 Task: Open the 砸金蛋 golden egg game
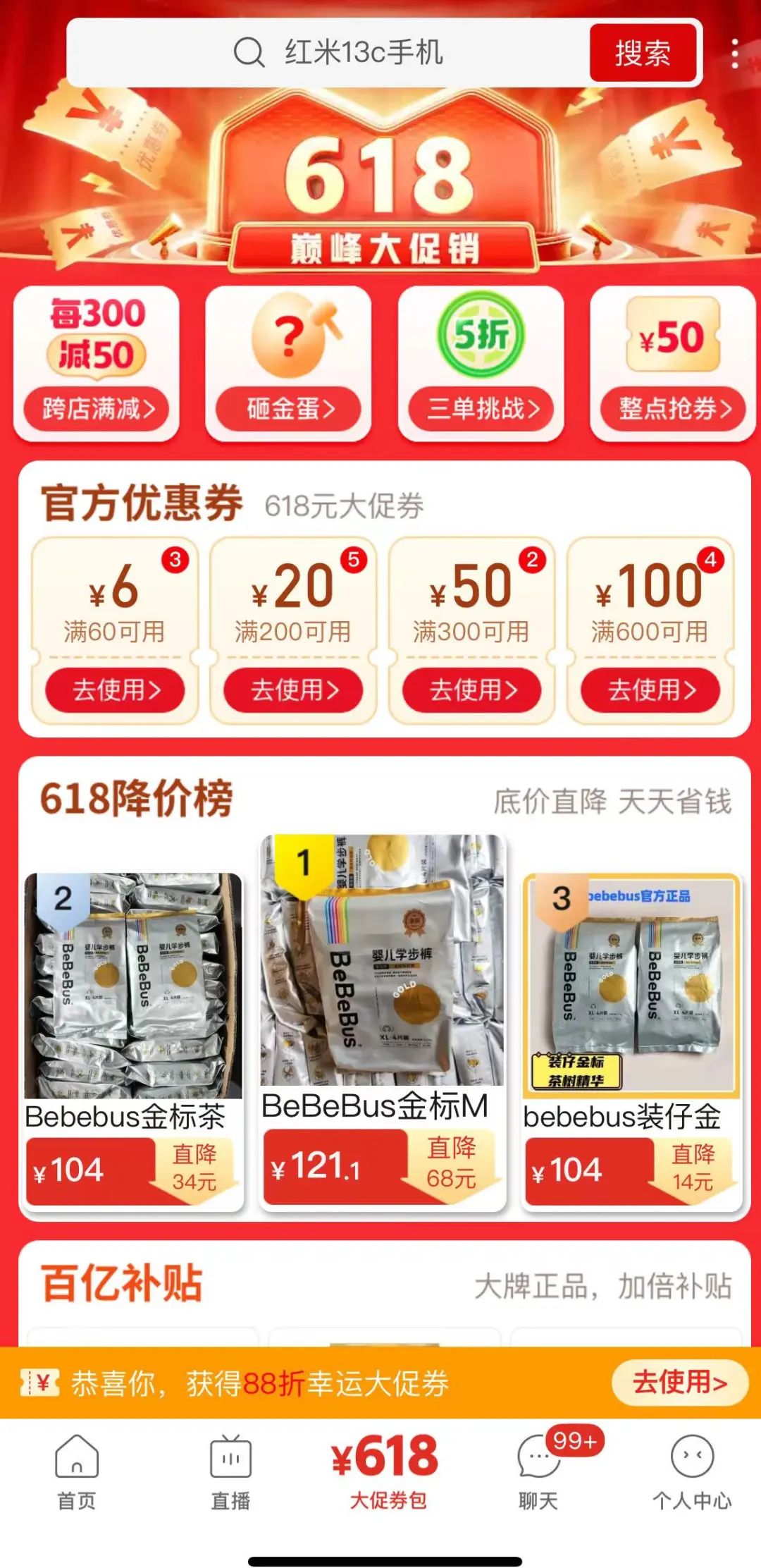pyautogui.click(x=288, y=365)
